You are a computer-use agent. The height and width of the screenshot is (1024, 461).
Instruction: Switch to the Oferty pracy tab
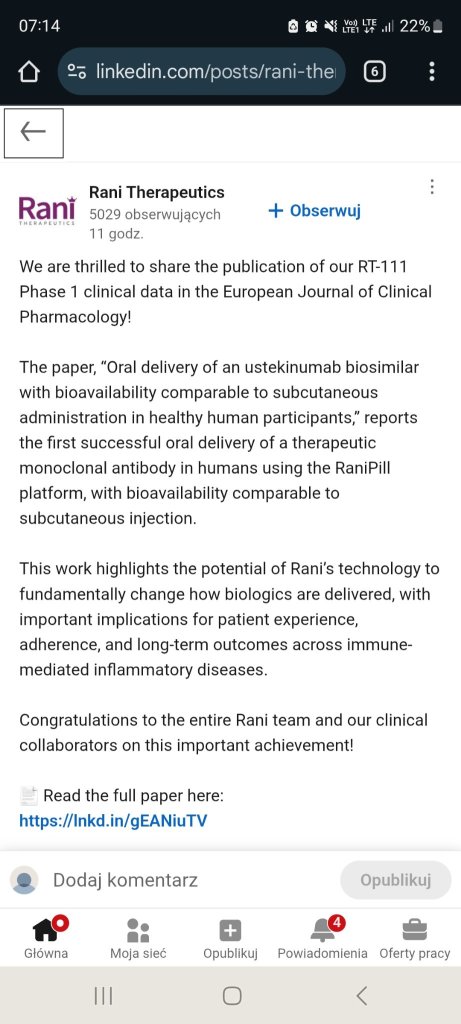click(415, 938)
